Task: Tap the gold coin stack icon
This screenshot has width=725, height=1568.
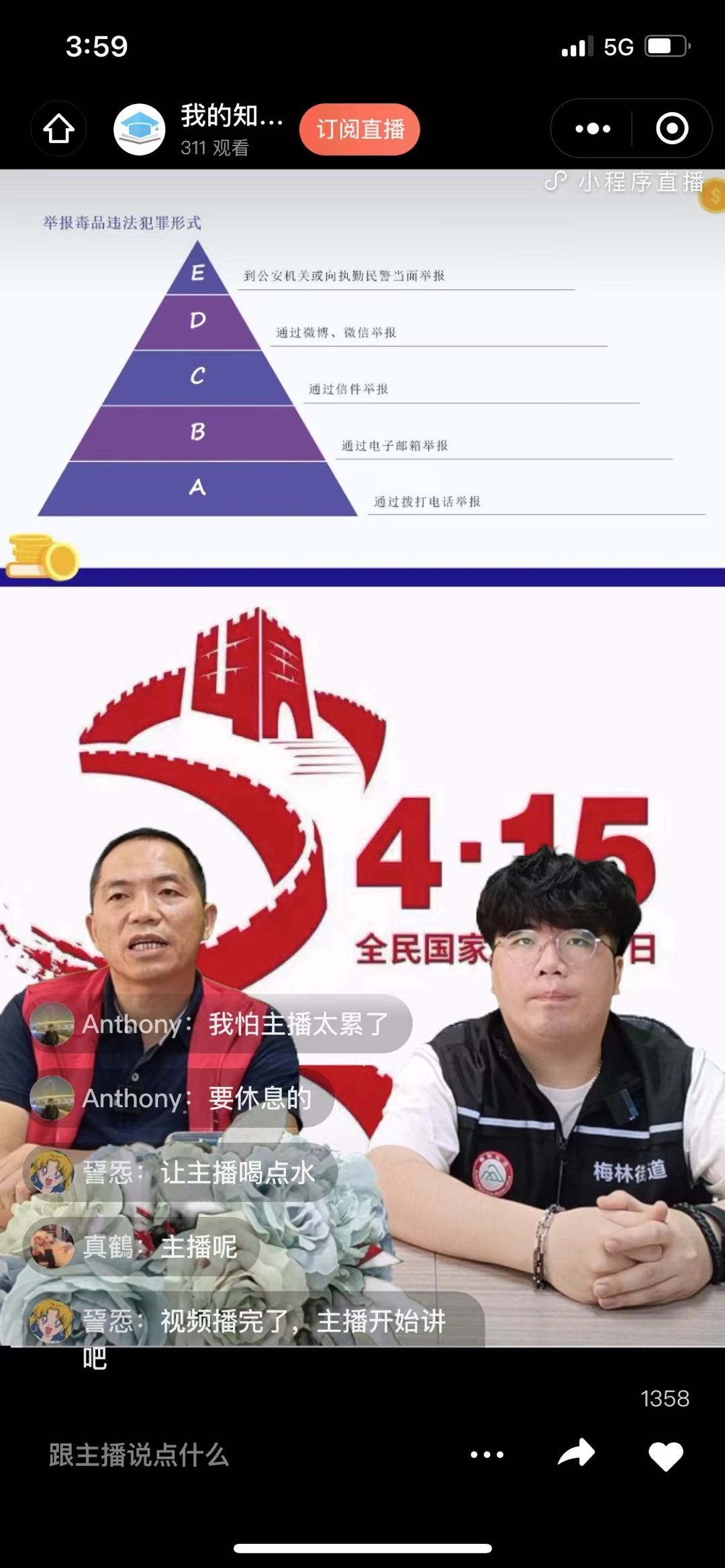Action: click(42, 556)
